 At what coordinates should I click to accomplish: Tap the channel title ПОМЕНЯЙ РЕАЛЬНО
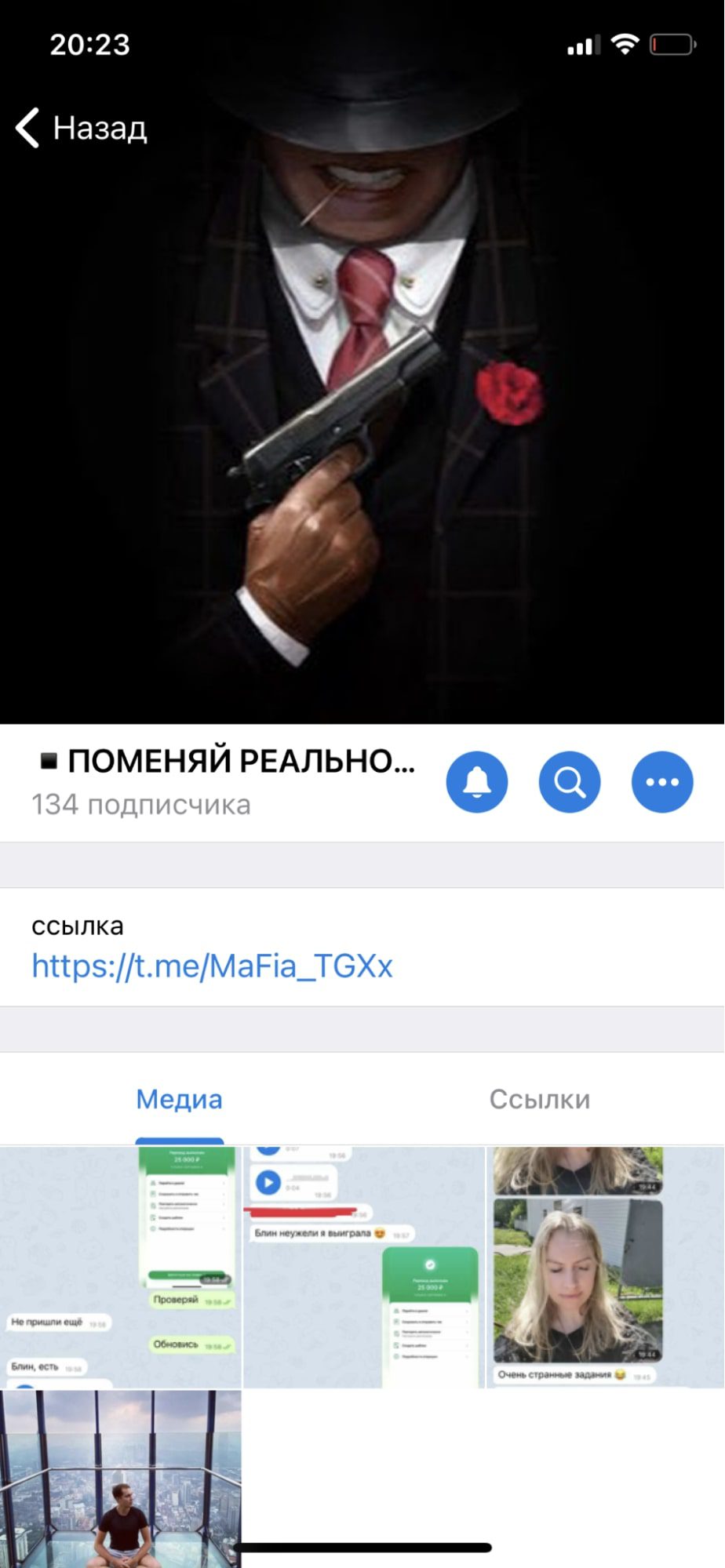228,761
